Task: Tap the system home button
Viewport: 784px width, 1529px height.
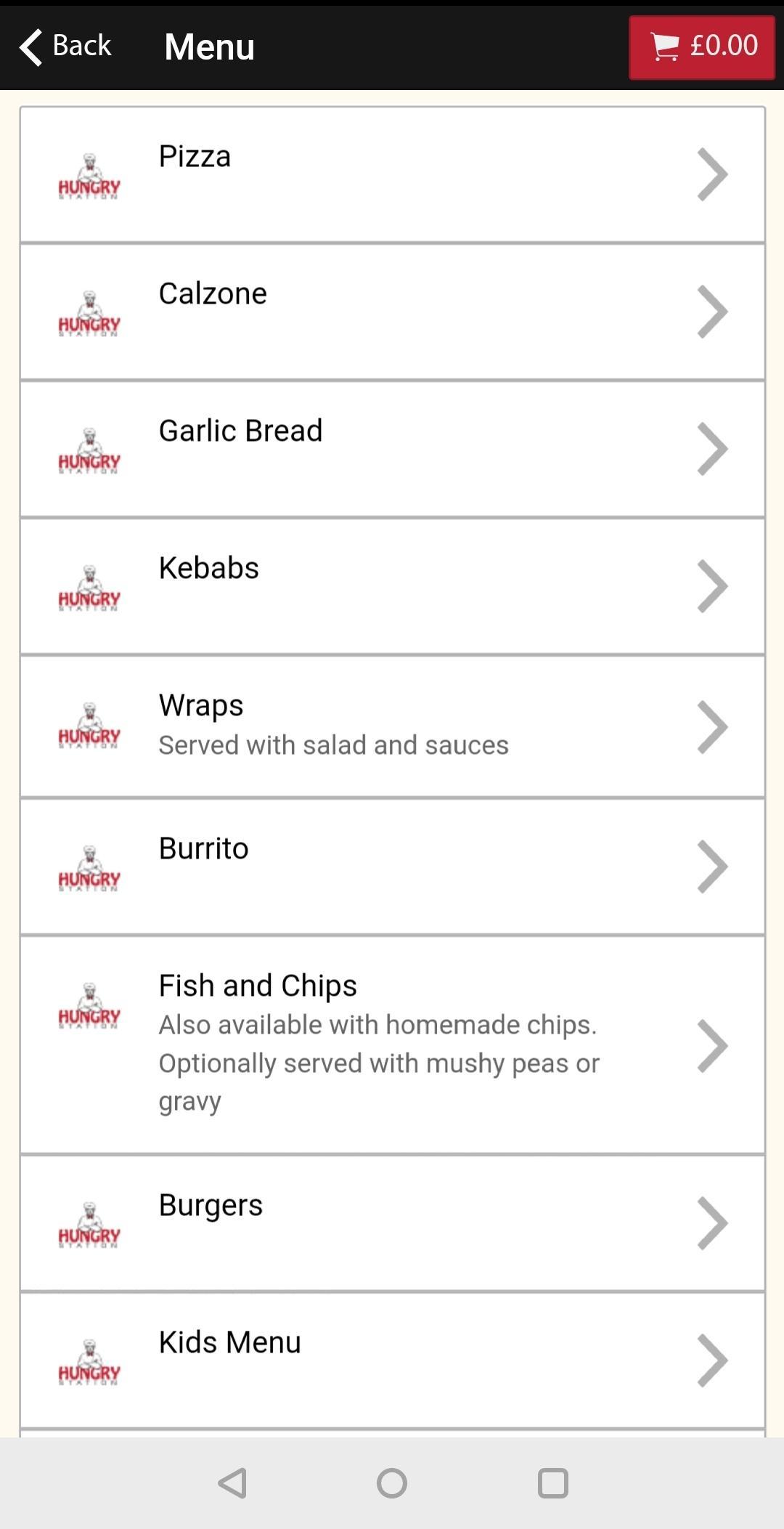Action: pos(392,1483)
